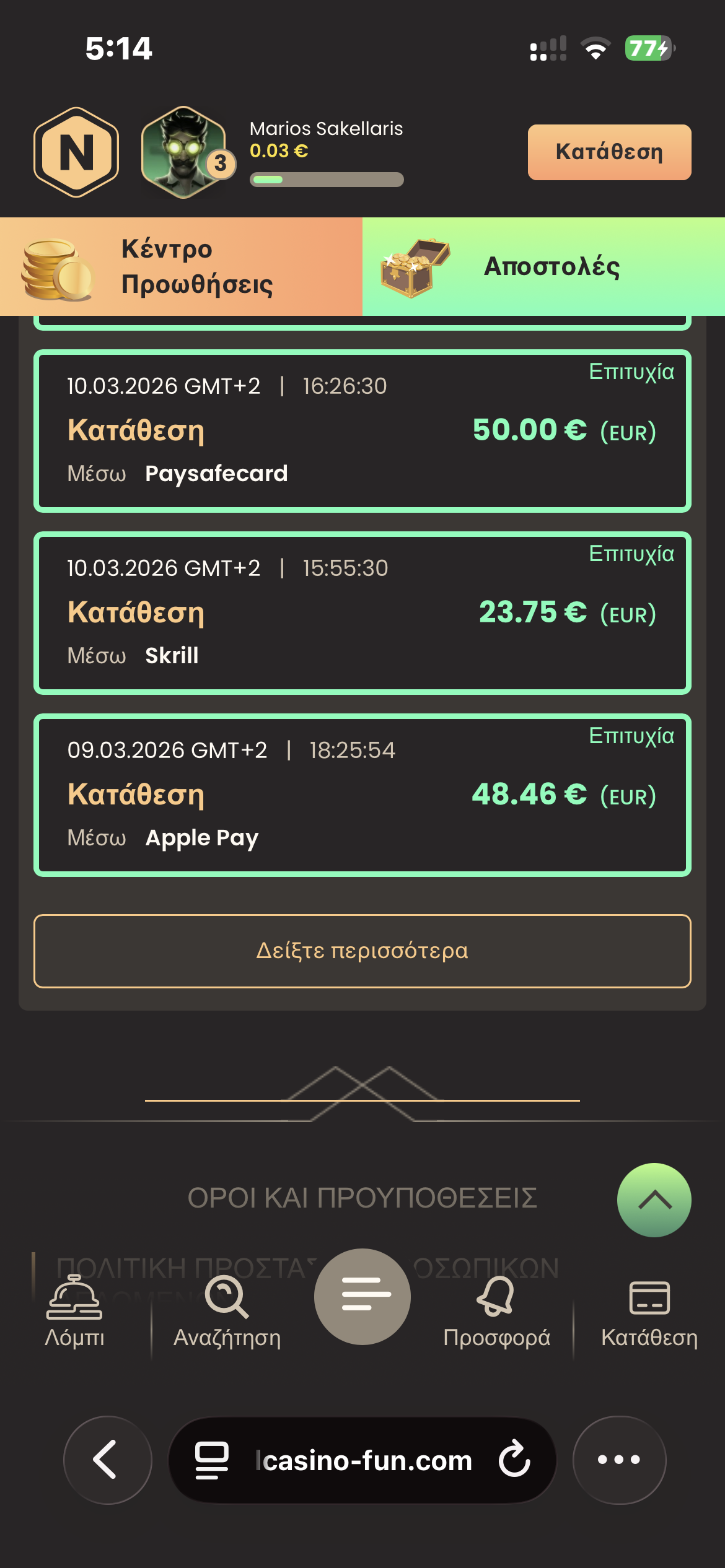Viewport: 725px width, 1568px height.
Task: Reload the casino-fun.com page
Action: pyautogui.click(x=514, y=1460)
